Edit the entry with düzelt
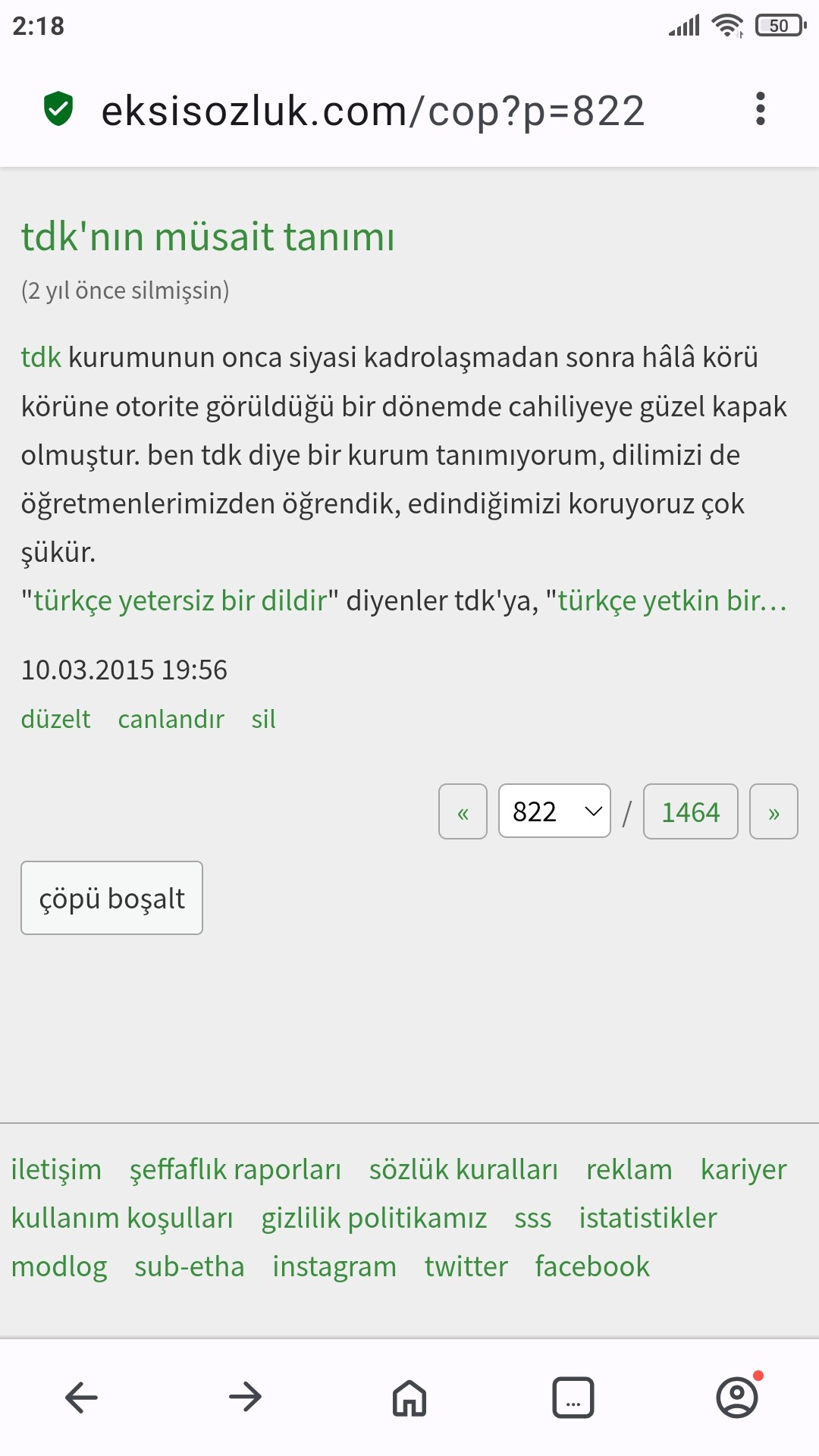 tap(55, 719)
